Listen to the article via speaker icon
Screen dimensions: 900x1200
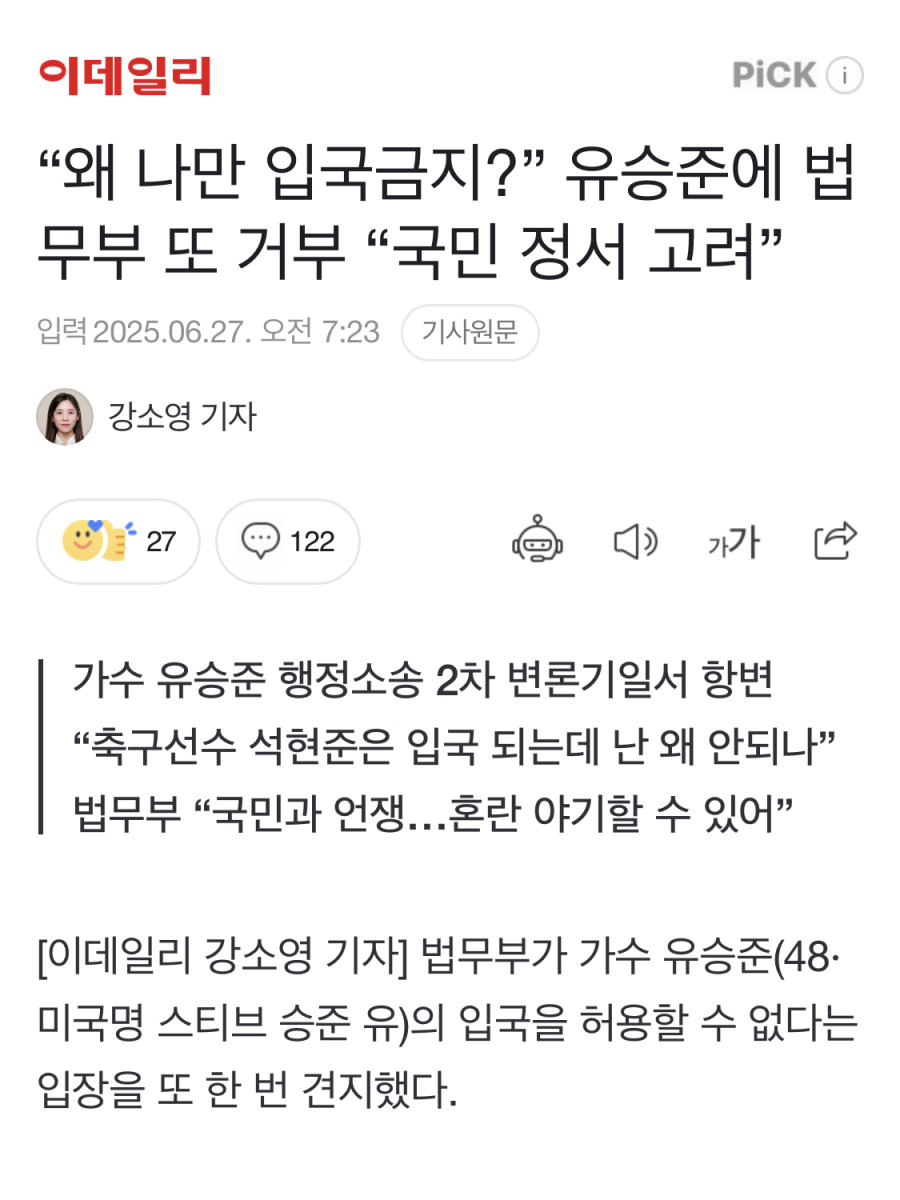point(635,542)
